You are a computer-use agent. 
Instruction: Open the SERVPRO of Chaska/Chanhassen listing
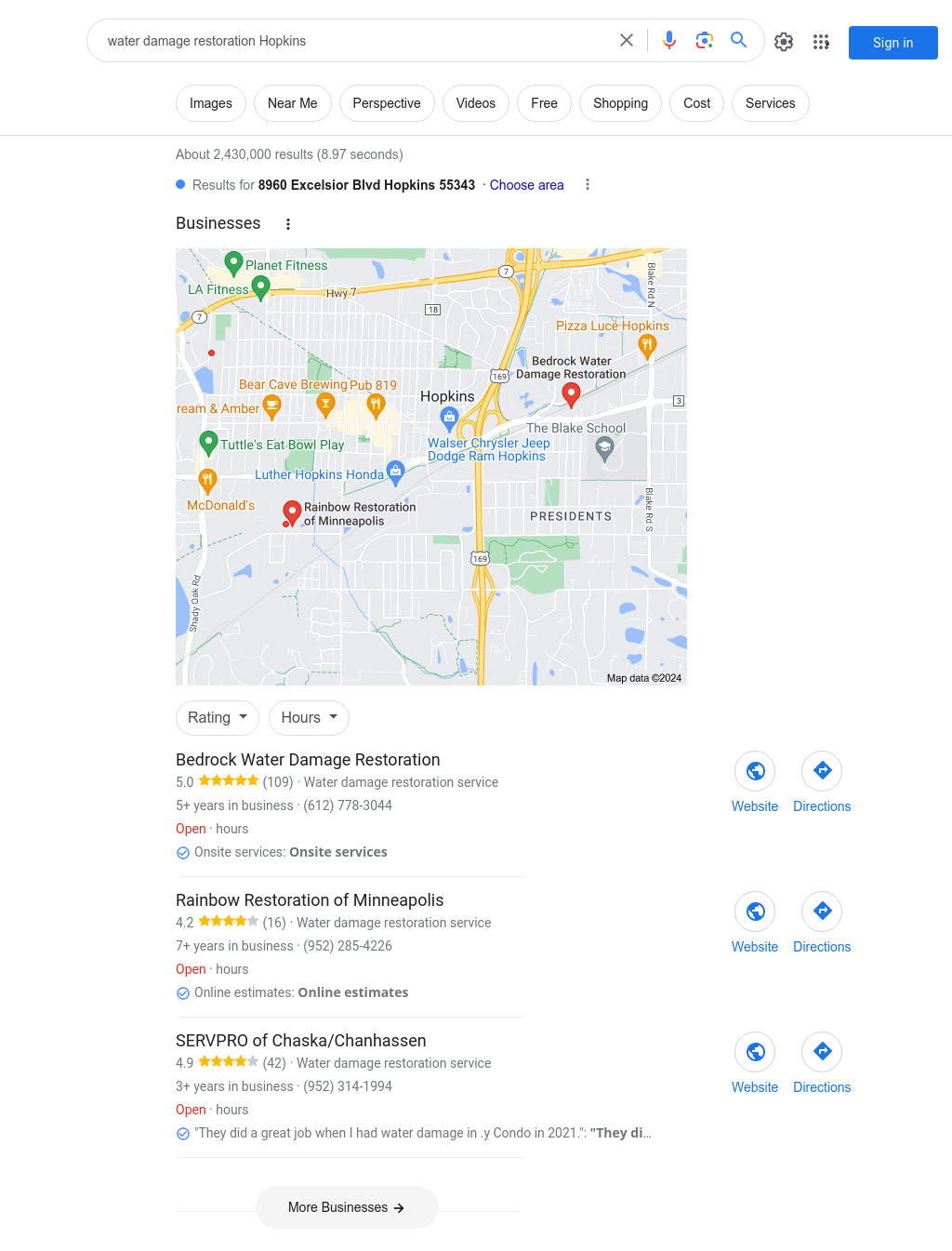coord(300,1041)
